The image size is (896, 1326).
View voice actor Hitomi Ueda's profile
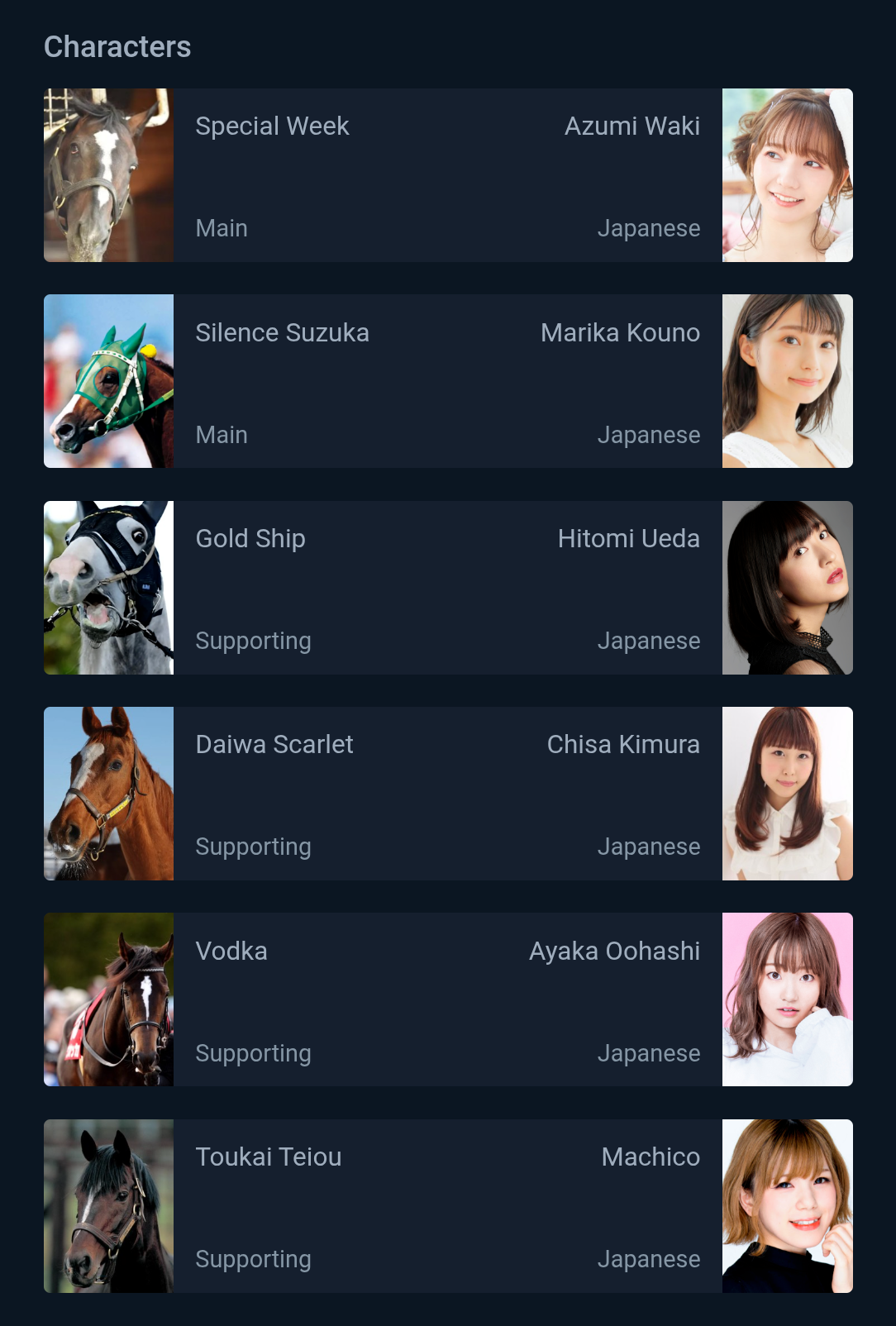click(x=628, y=539)
